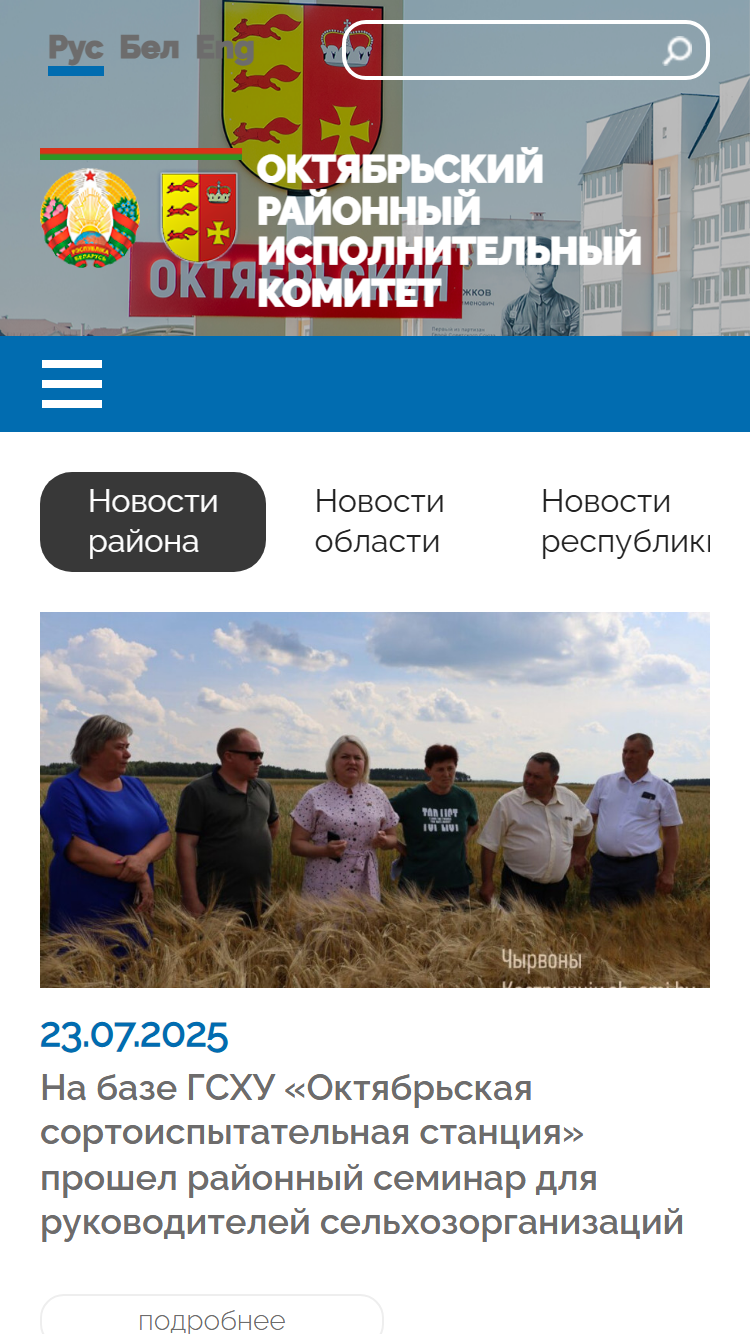
Task: Switch to Новости республики tab
Action: (x=626, y=522)
